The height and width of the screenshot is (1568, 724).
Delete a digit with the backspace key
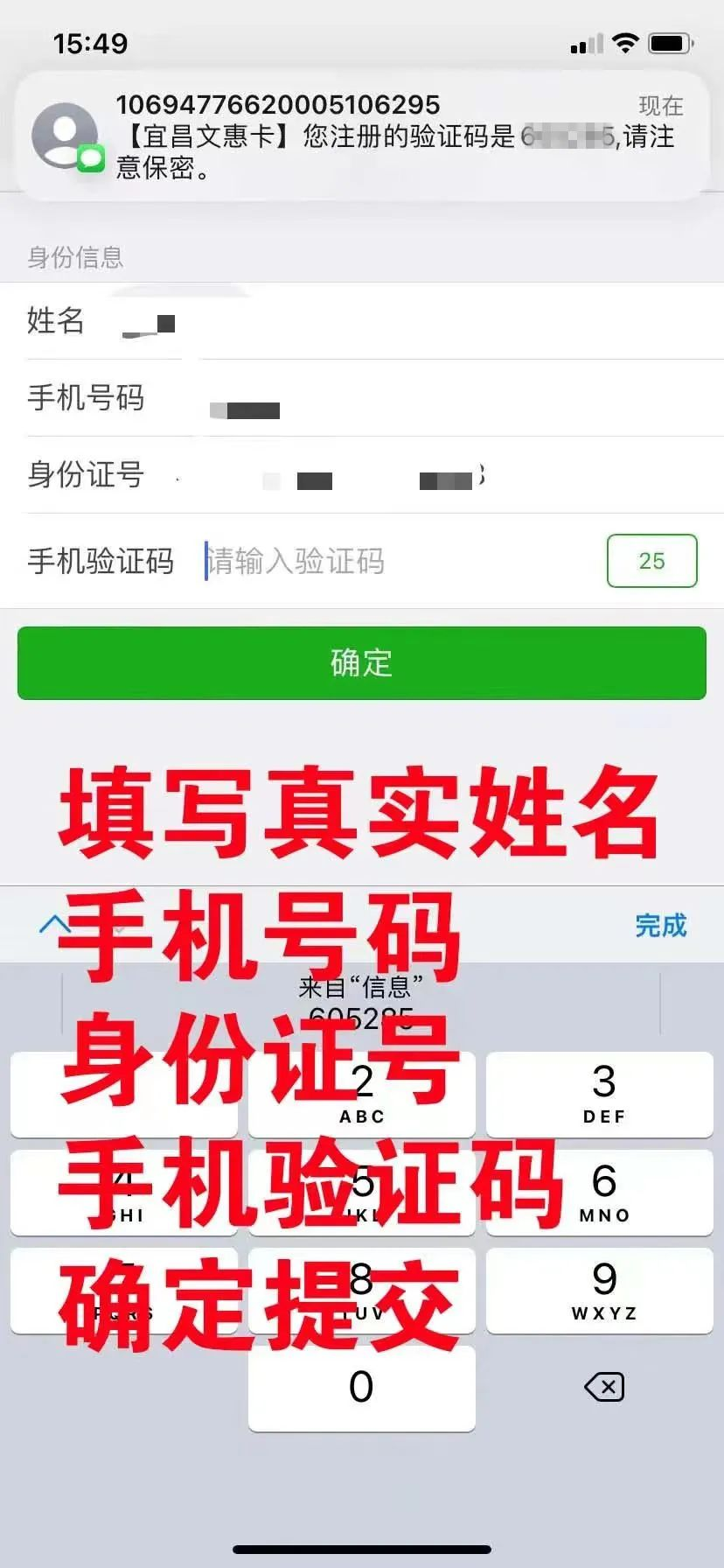click(x=603, y=1388)
